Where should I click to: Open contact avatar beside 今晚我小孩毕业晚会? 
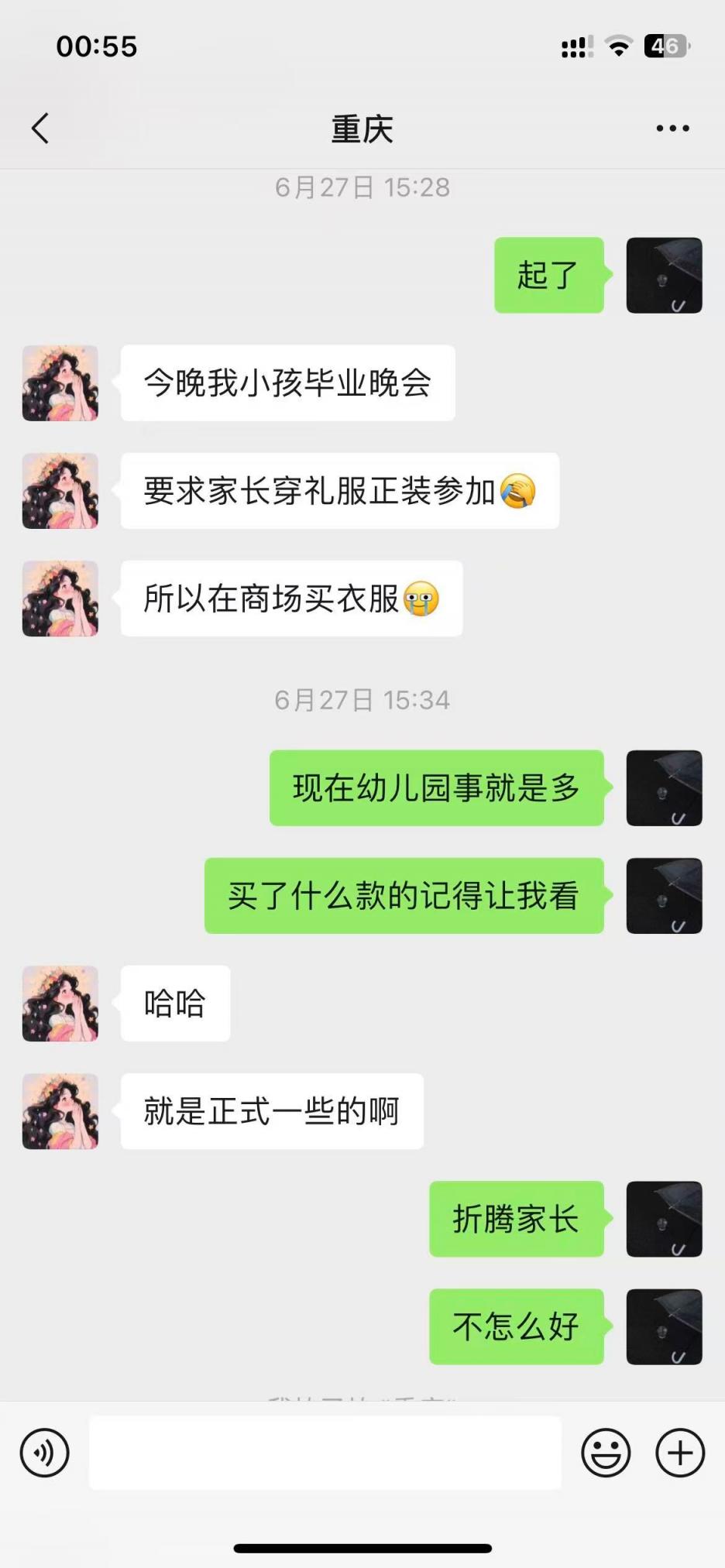pos(60,383)
